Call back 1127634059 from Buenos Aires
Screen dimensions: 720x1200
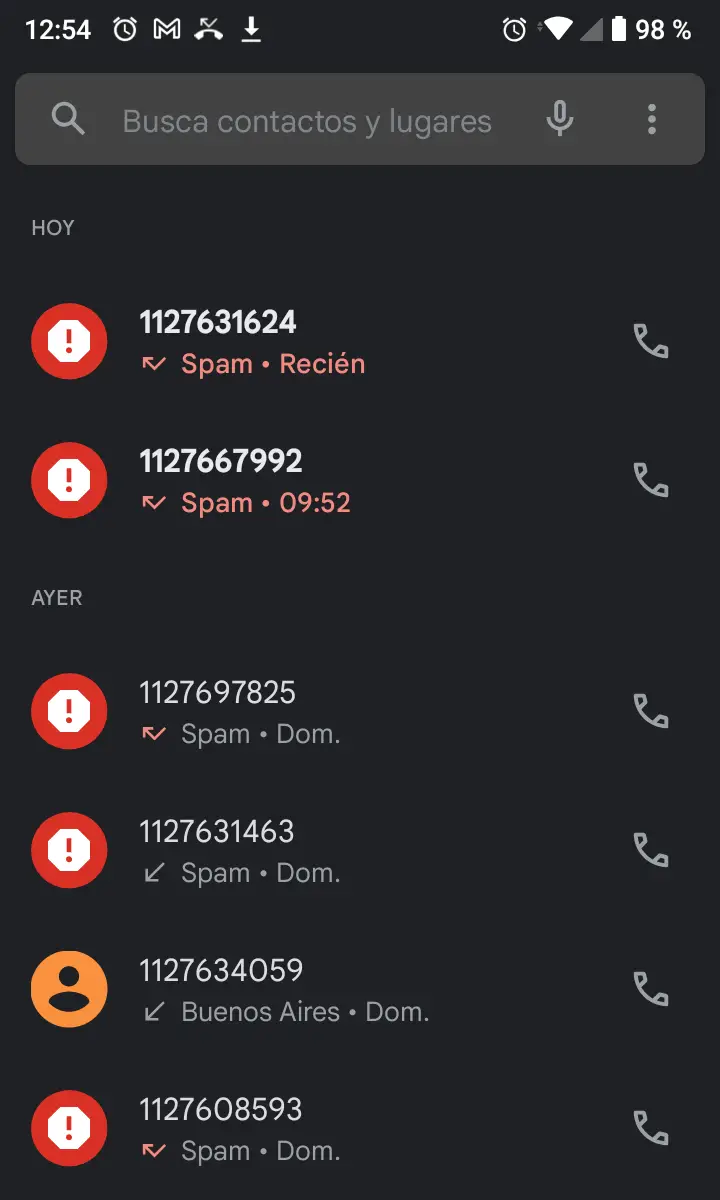point(652,989)
